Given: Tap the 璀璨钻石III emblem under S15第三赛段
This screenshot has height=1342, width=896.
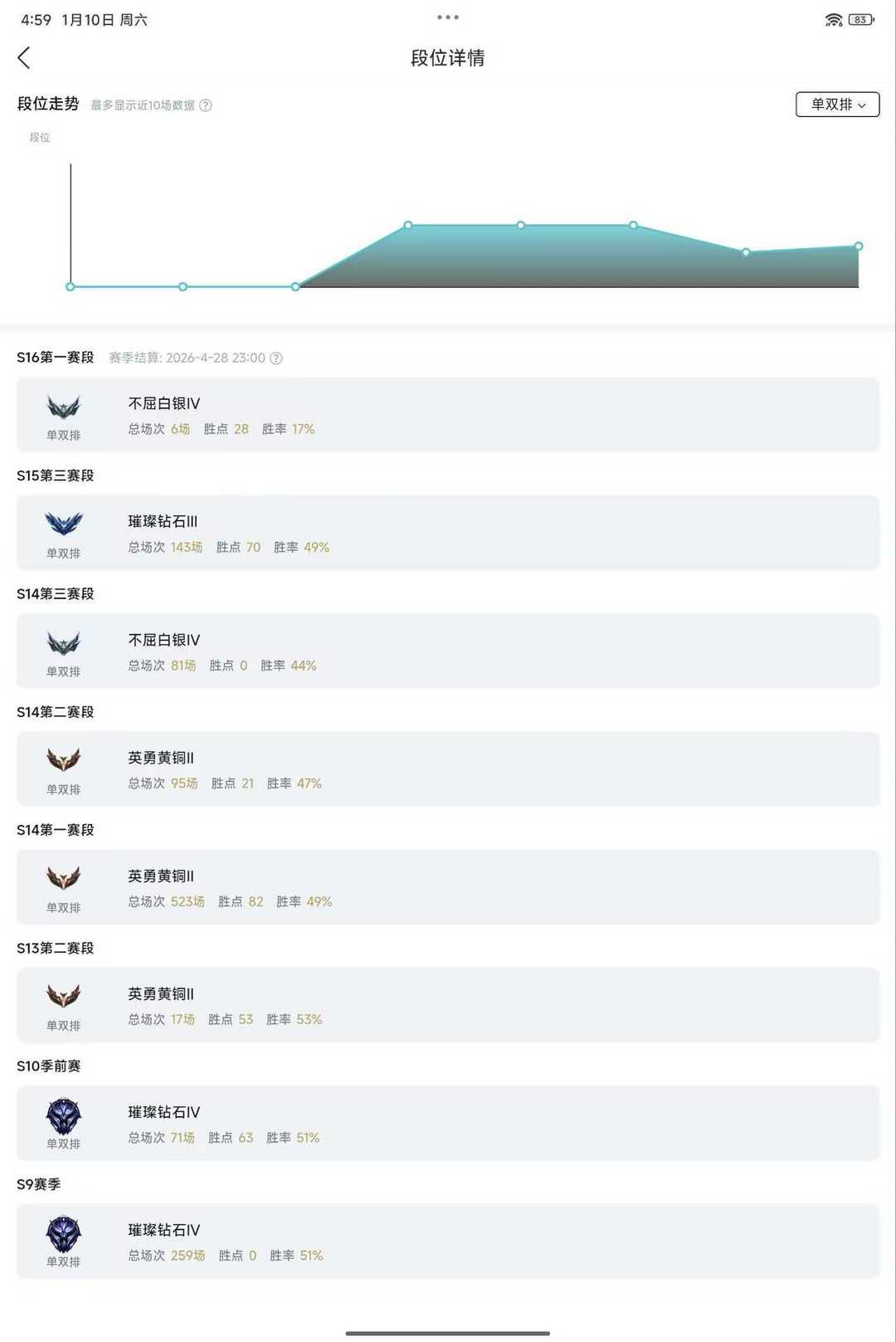Looking at the screenshot, I should click(64, 526).
